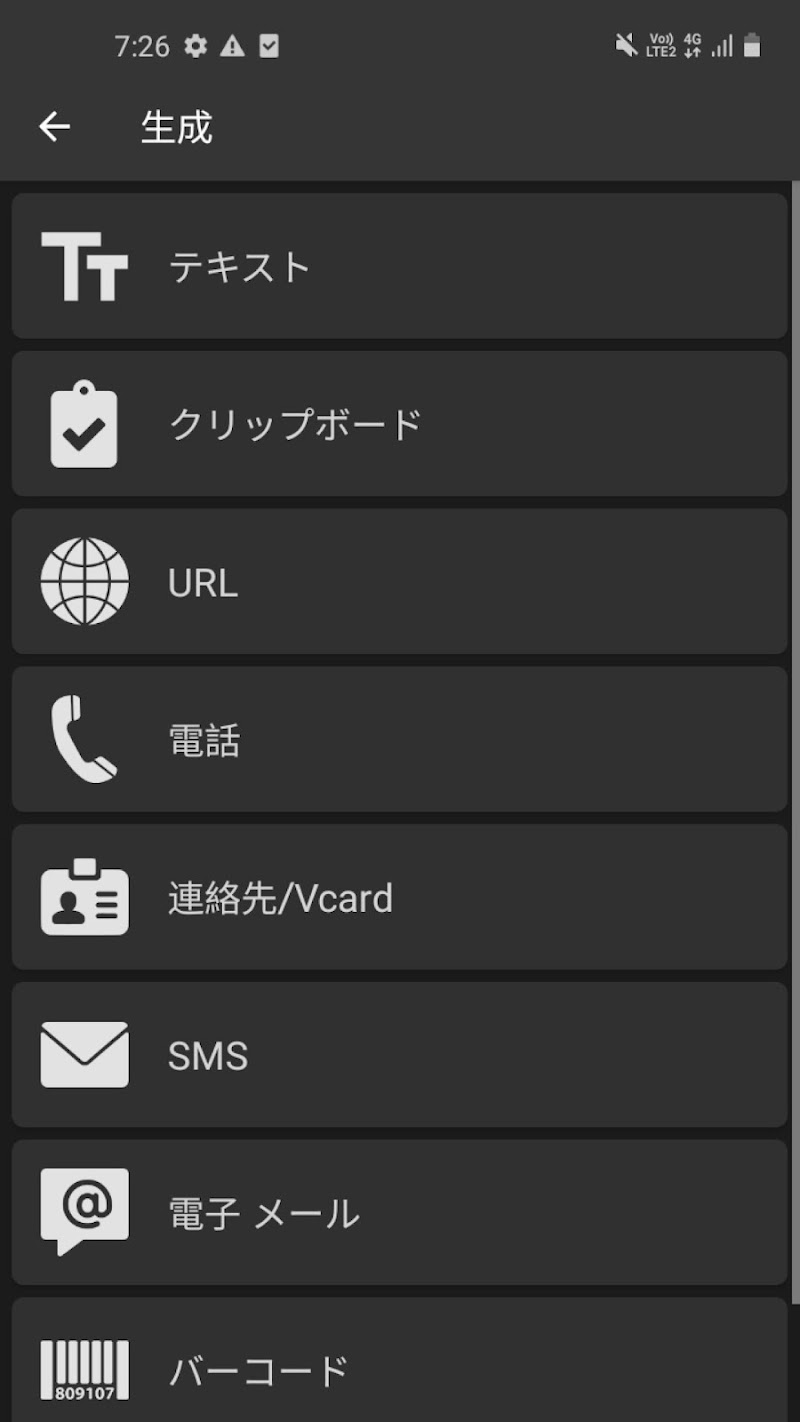Select the 電話 option
Screen dimensions: 800x1422
[400, 740]
